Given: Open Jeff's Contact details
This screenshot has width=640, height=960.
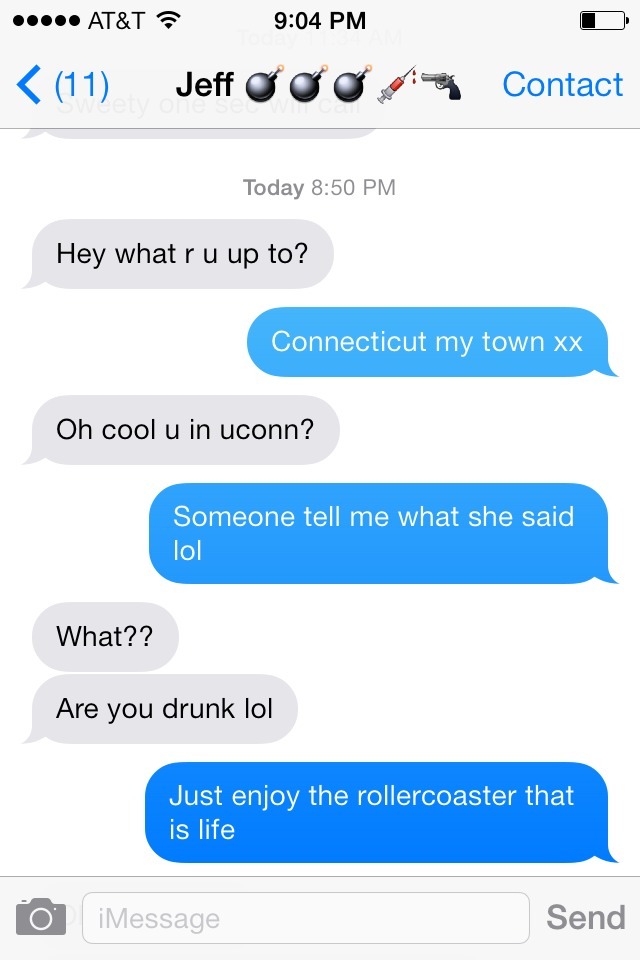Looking at the screenshot, I should (562, 85).
